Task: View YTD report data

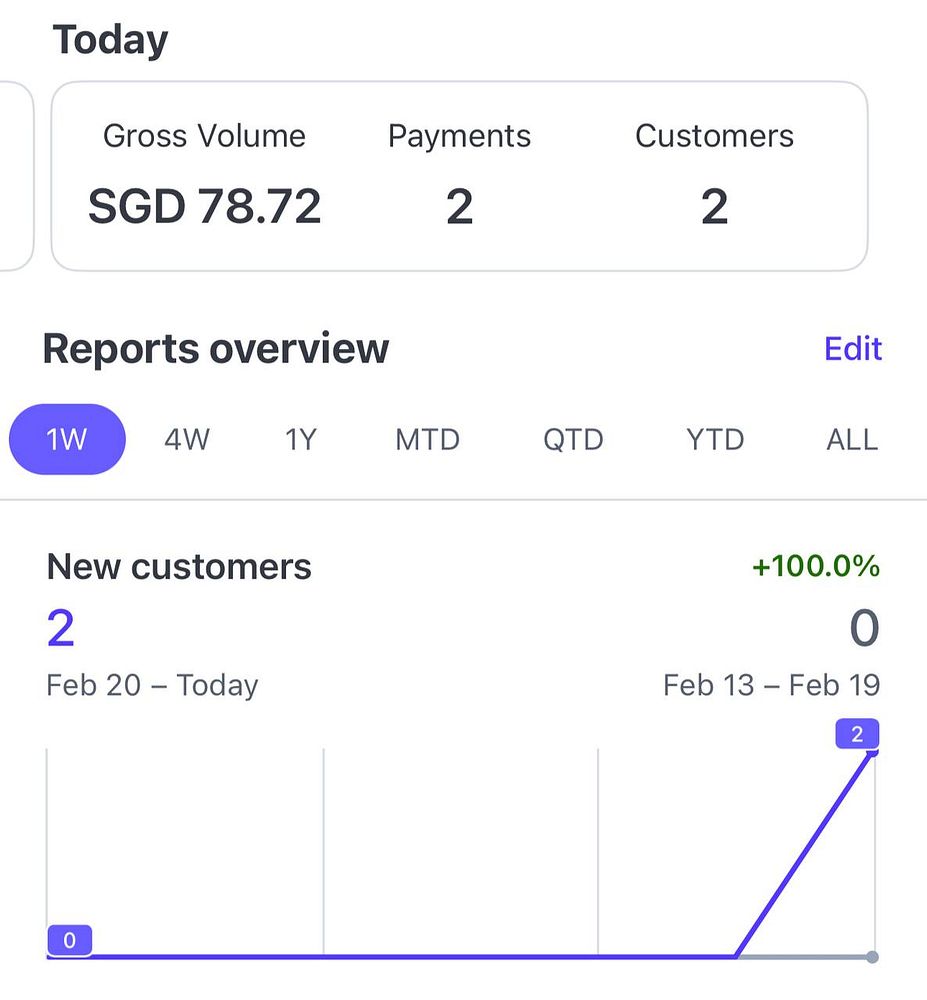Action: [715, 439]
